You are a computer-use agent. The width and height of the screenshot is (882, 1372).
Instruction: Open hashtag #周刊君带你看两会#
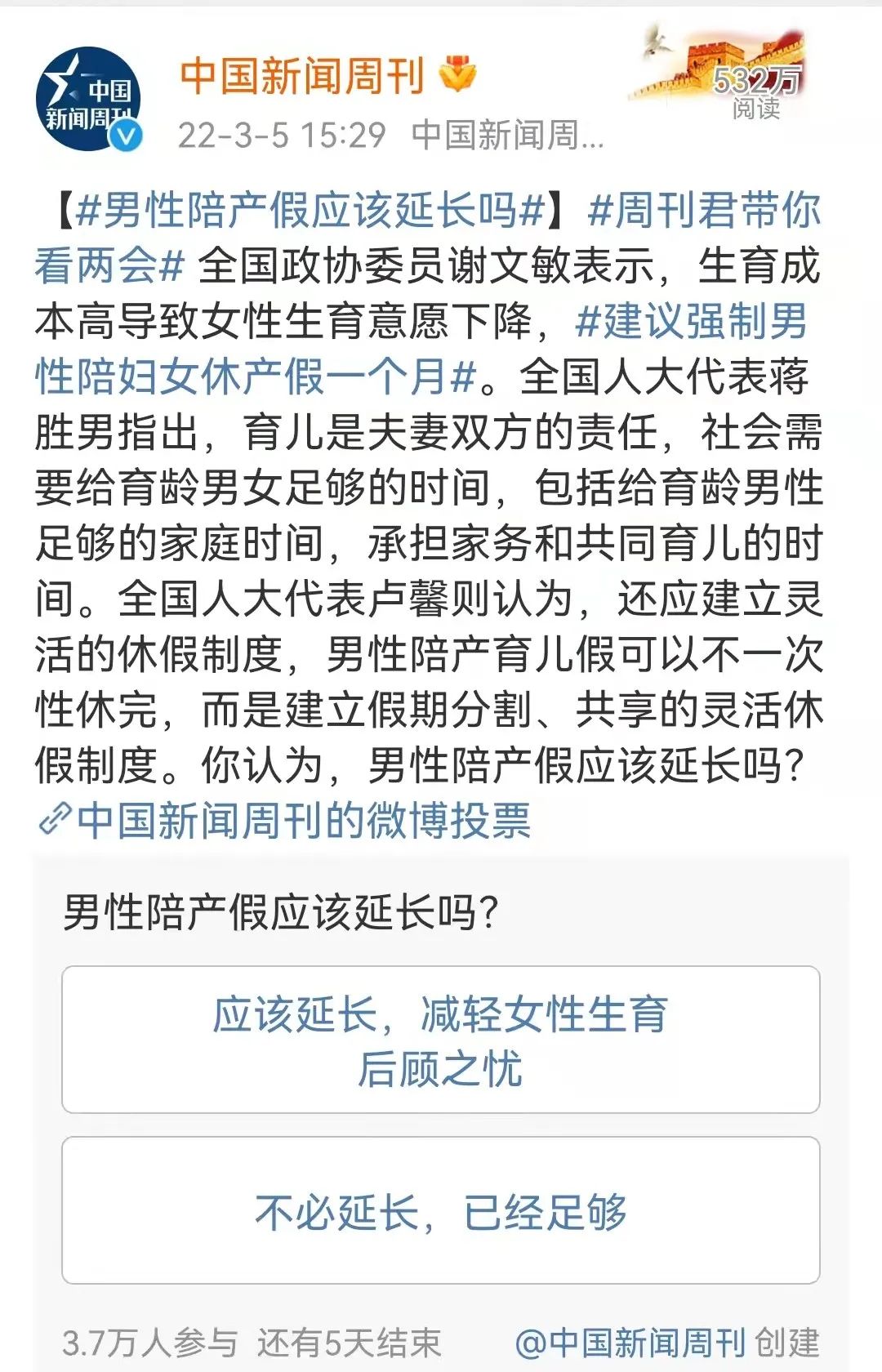[702, 212]
